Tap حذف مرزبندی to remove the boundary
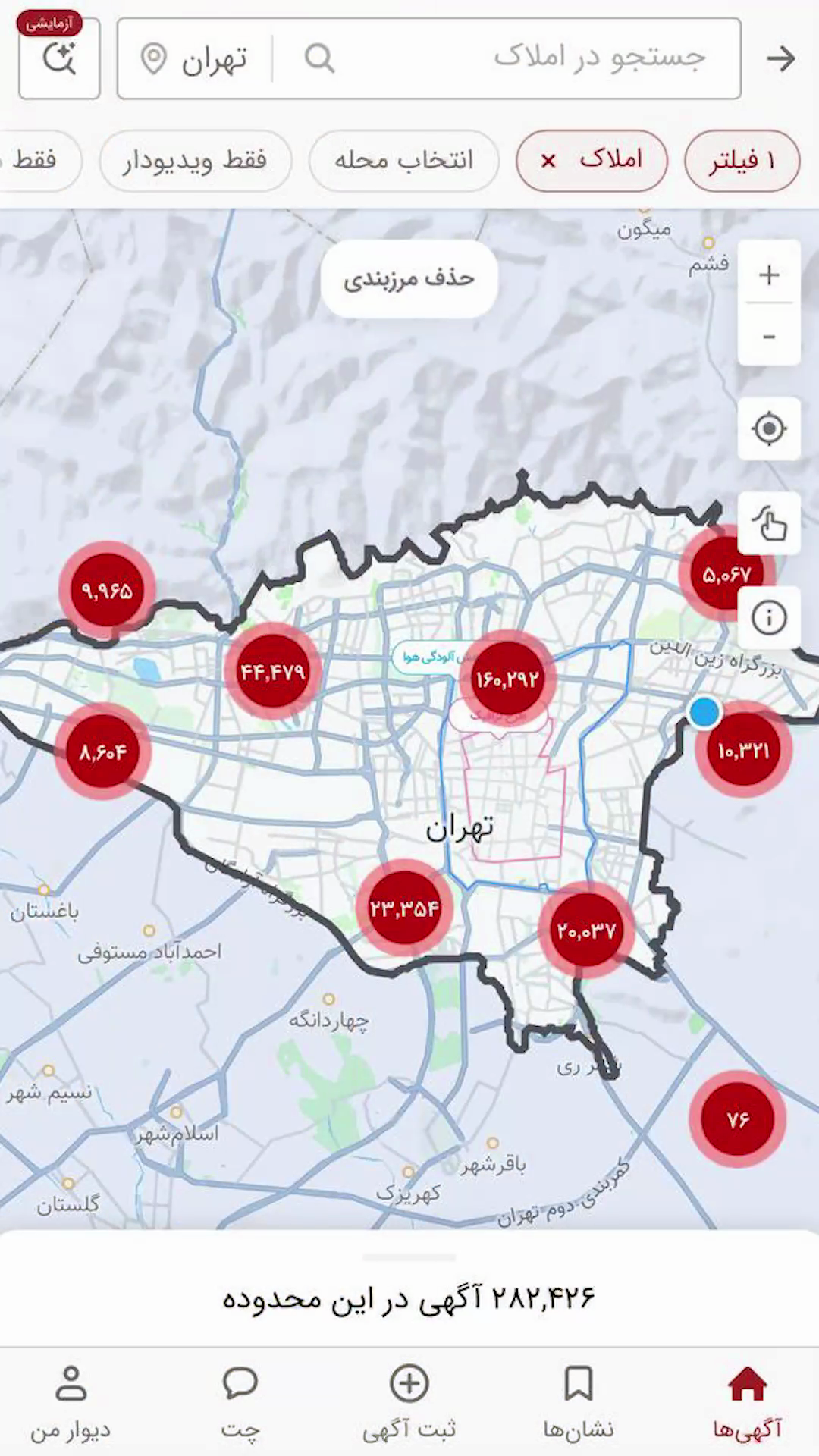819x1456 pixels. (409, 278)
